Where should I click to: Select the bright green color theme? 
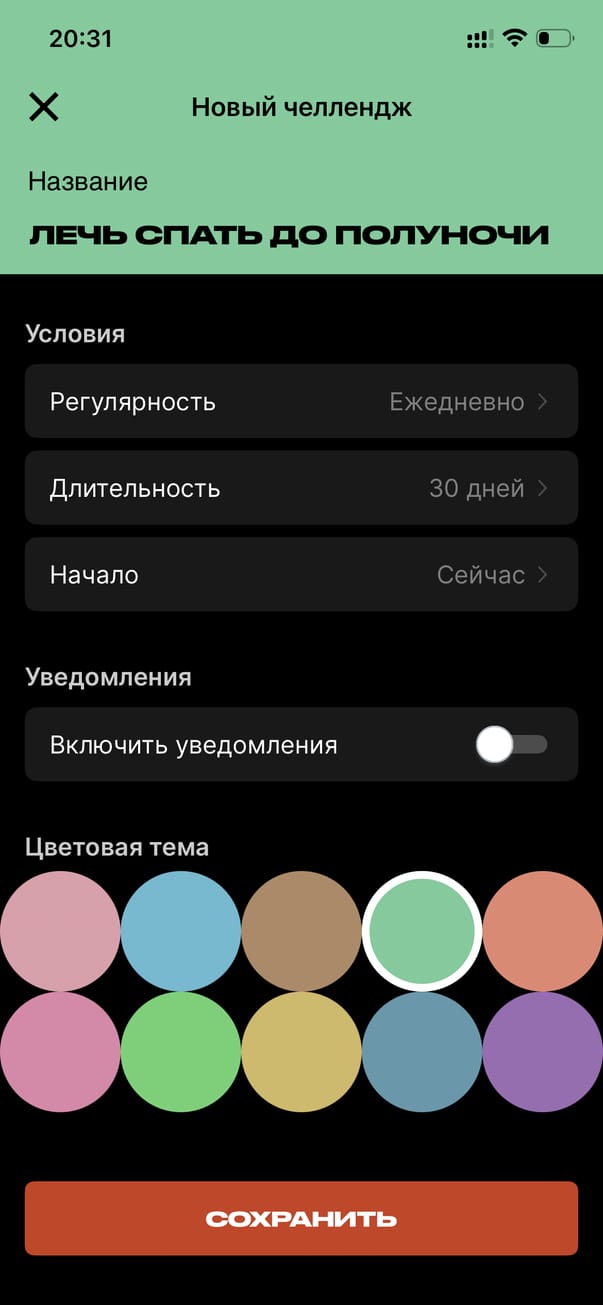181,1052
